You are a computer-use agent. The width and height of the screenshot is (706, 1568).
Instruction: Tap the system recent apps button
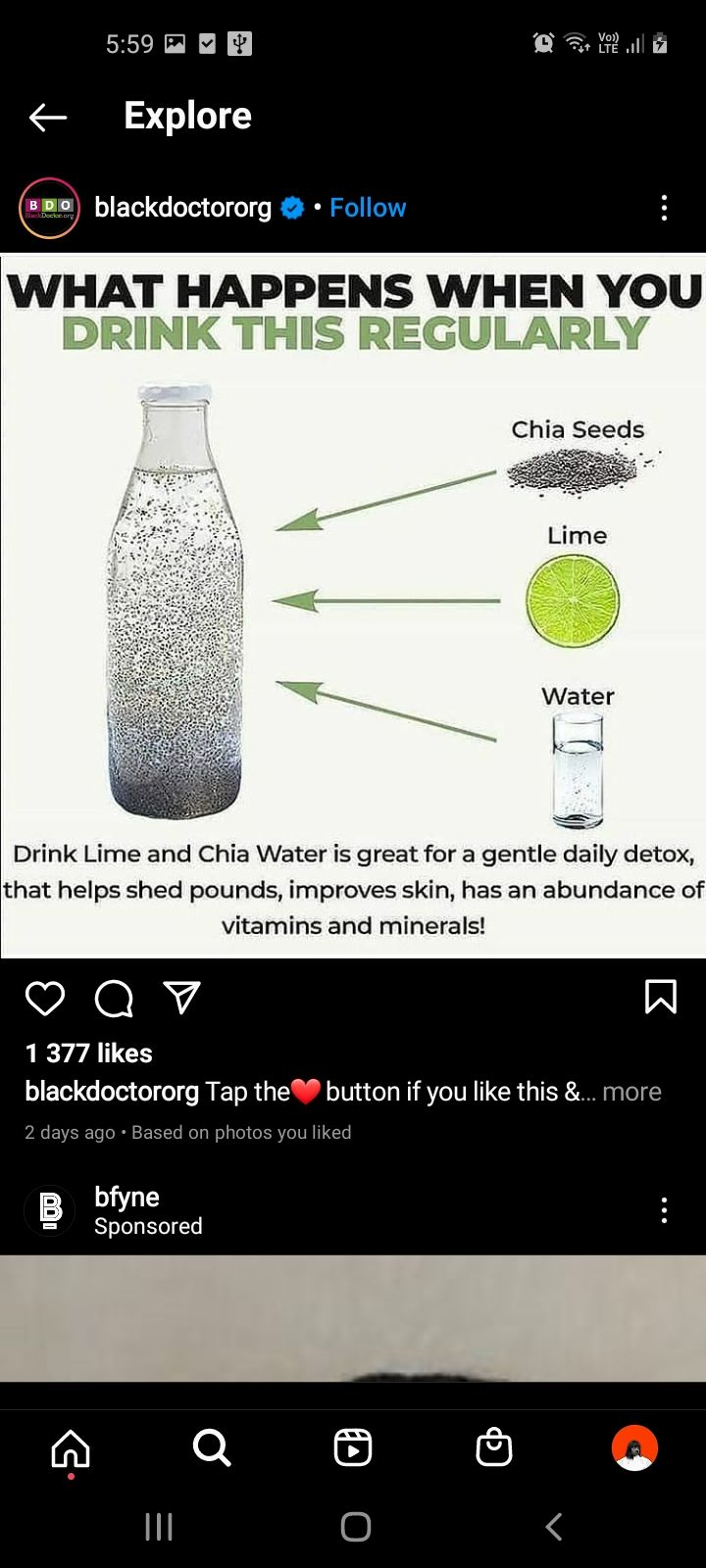pos(159,1526)
